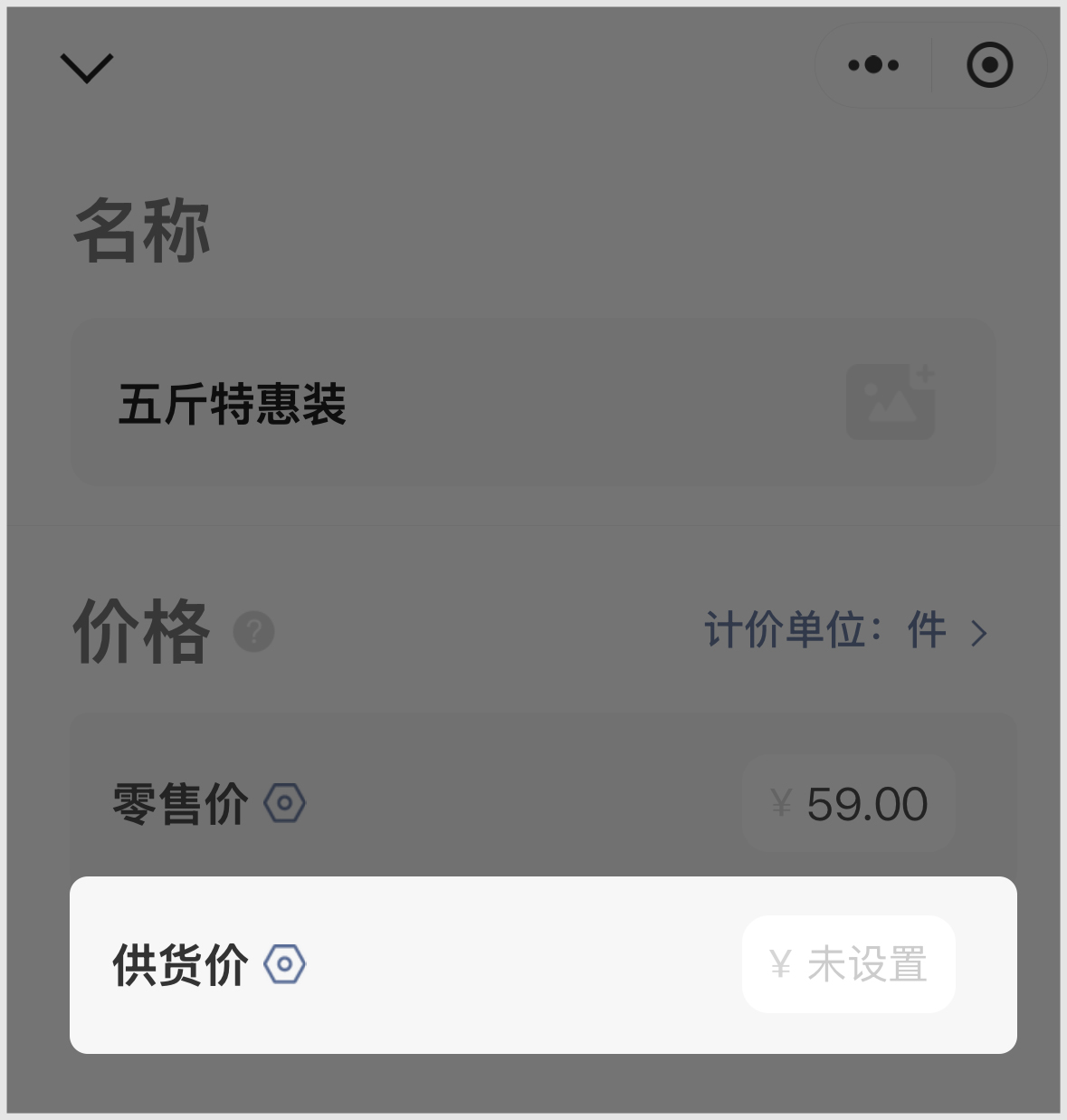
Task: Collapse the page with the down chevron
Action: 87,68
